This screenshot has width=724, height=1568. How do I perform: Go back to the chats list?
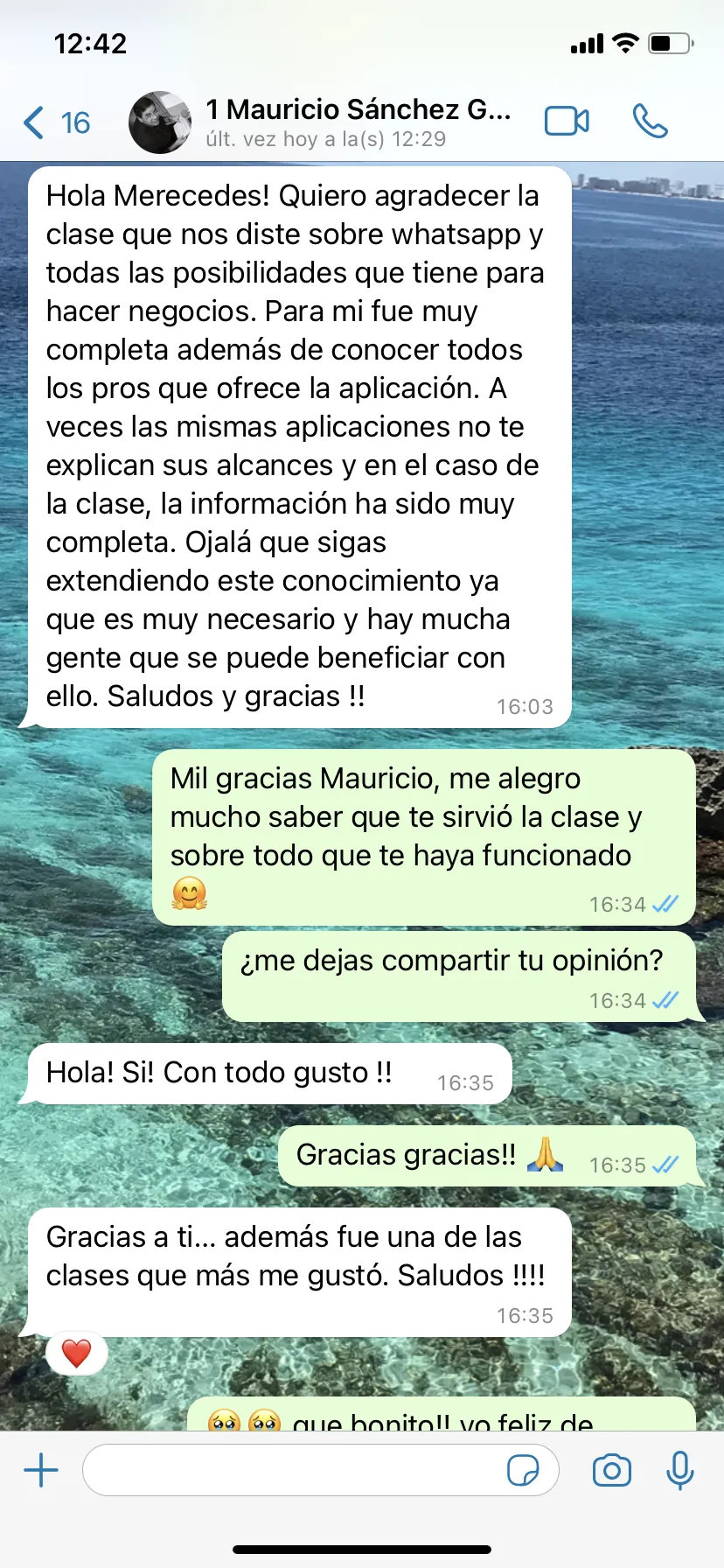click(56, 122)
